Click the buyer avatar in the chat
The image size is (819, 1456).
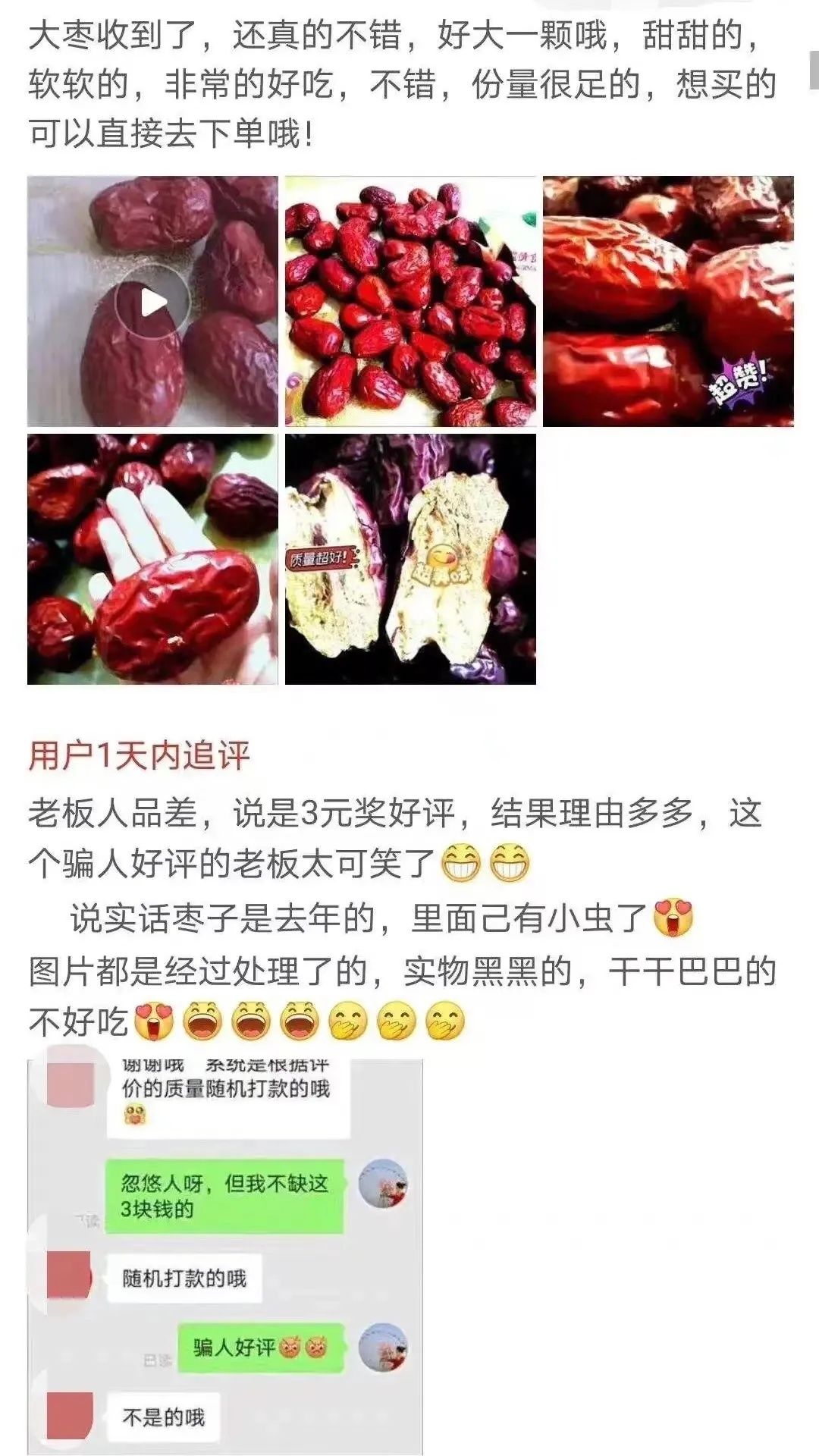(x=384, y=1185)
